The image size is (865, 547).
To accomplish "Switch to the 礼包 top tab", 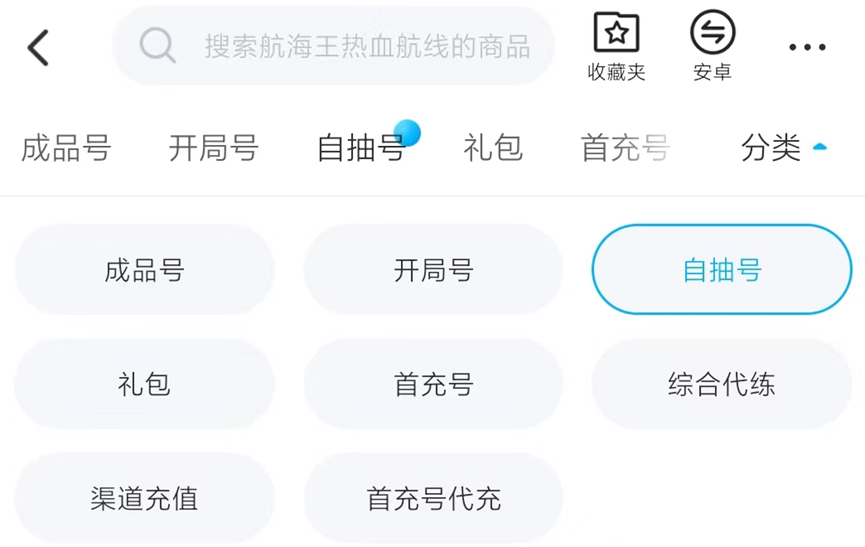I will coord(493,148).
